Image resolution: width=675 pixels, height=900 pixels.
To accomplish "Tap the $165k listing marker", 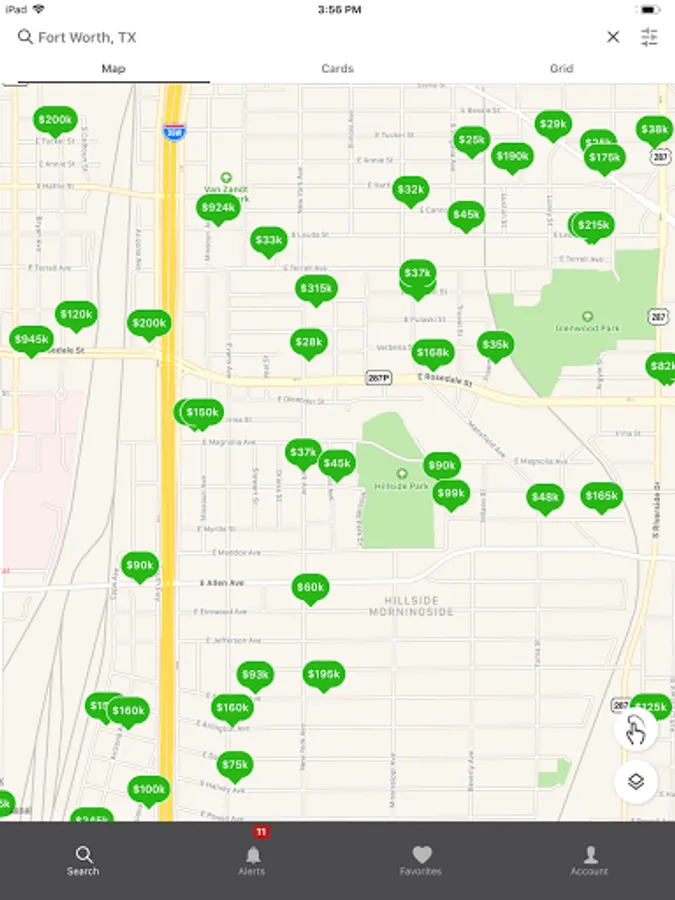I will coord(602,497).
